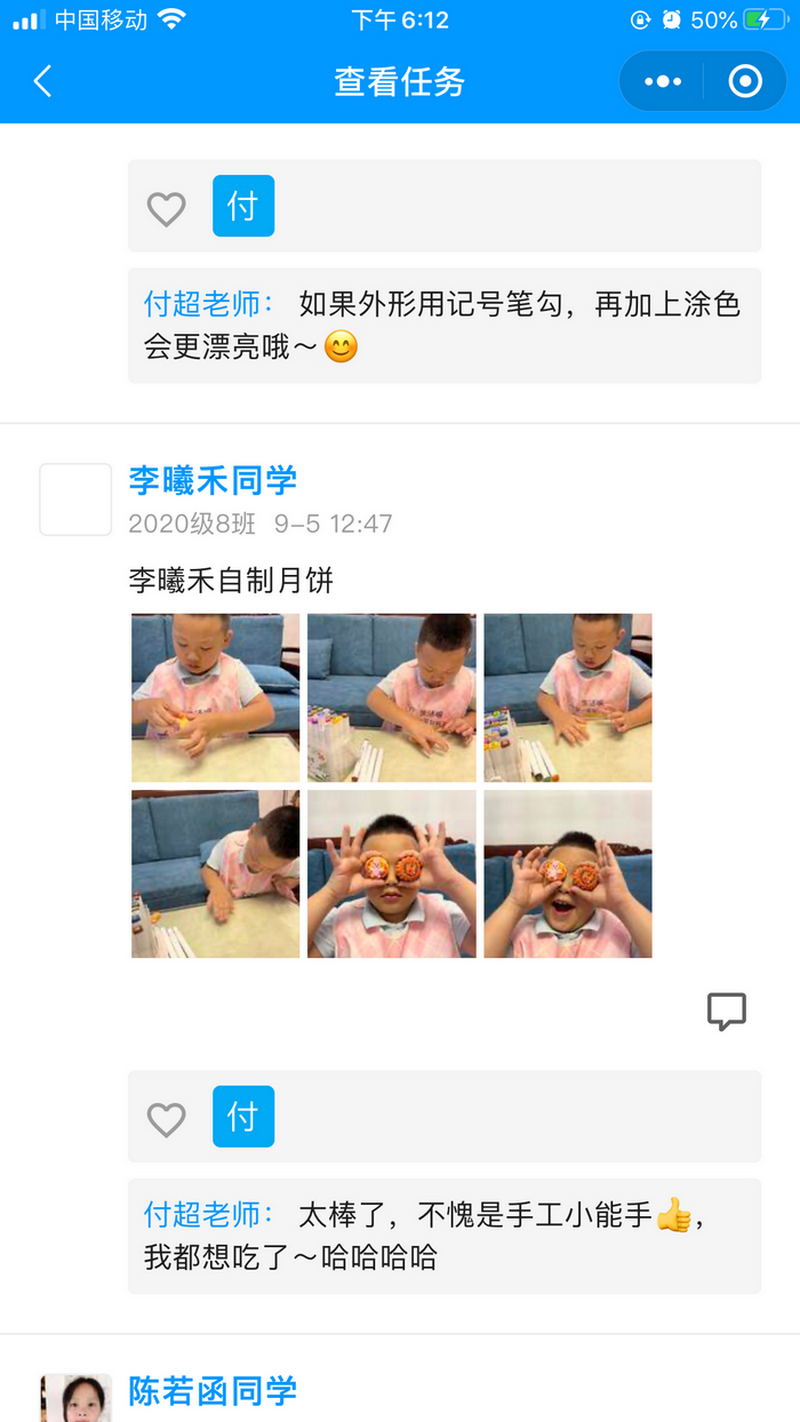The image size is (800, 1422).
Task: Open 李曦禾同学's profile name
Action: [x=213, y=481]
